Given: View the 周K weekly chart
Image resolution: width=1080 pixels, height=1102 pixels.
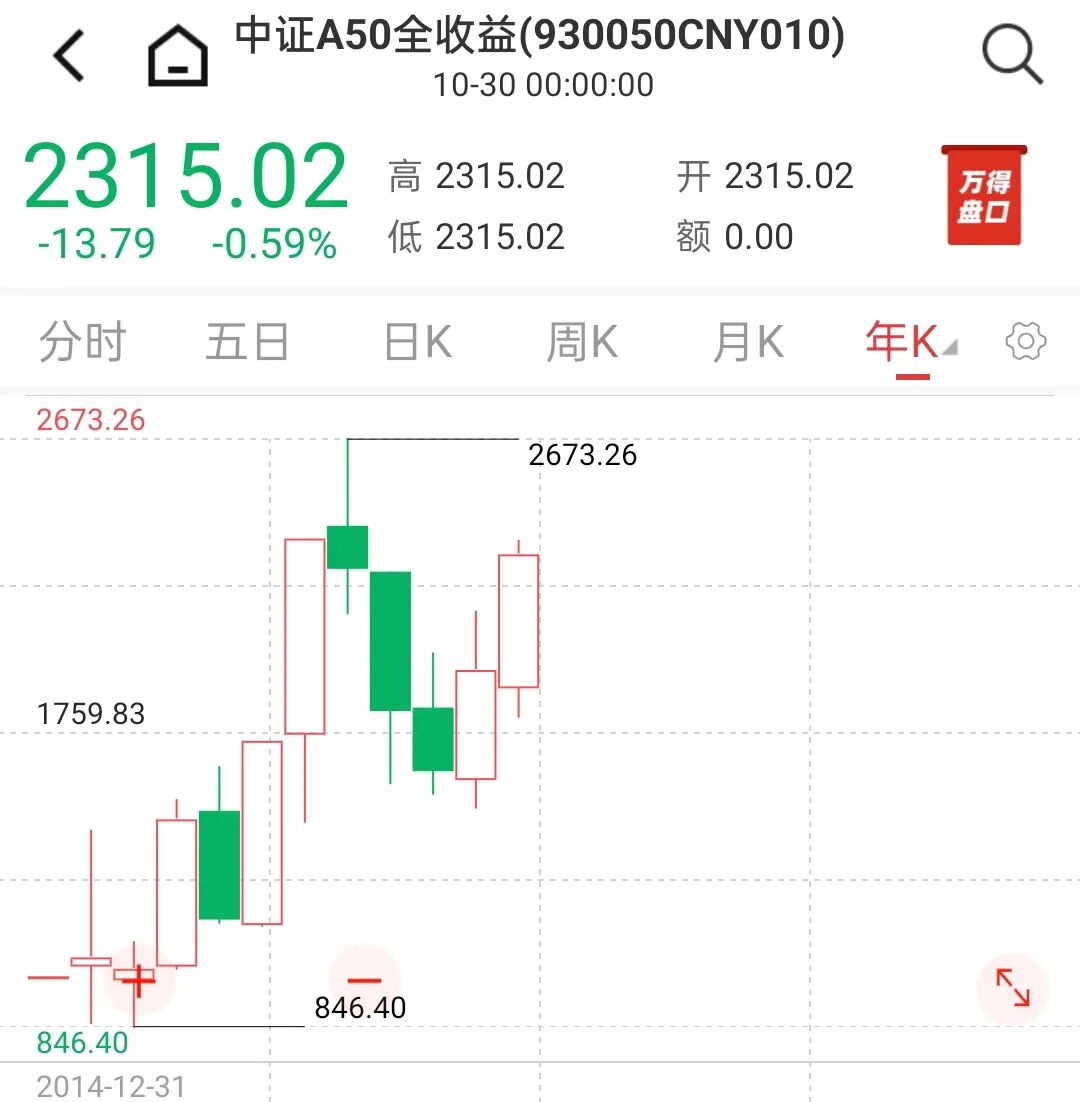Looking at the screenshot, I should [581, 343].
